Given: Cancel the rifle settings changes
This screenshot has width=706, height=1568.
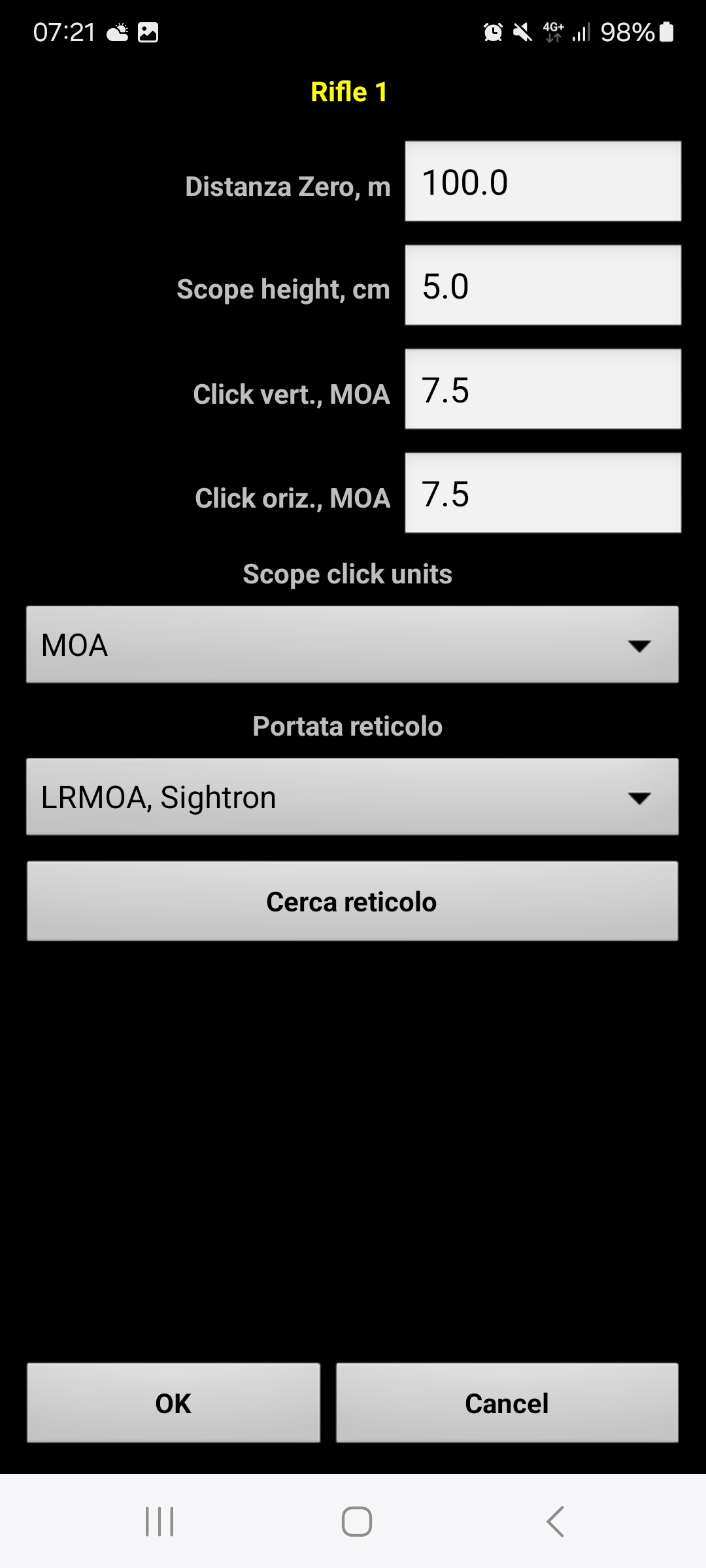Looking at the screenshot, I should 507,1403.
